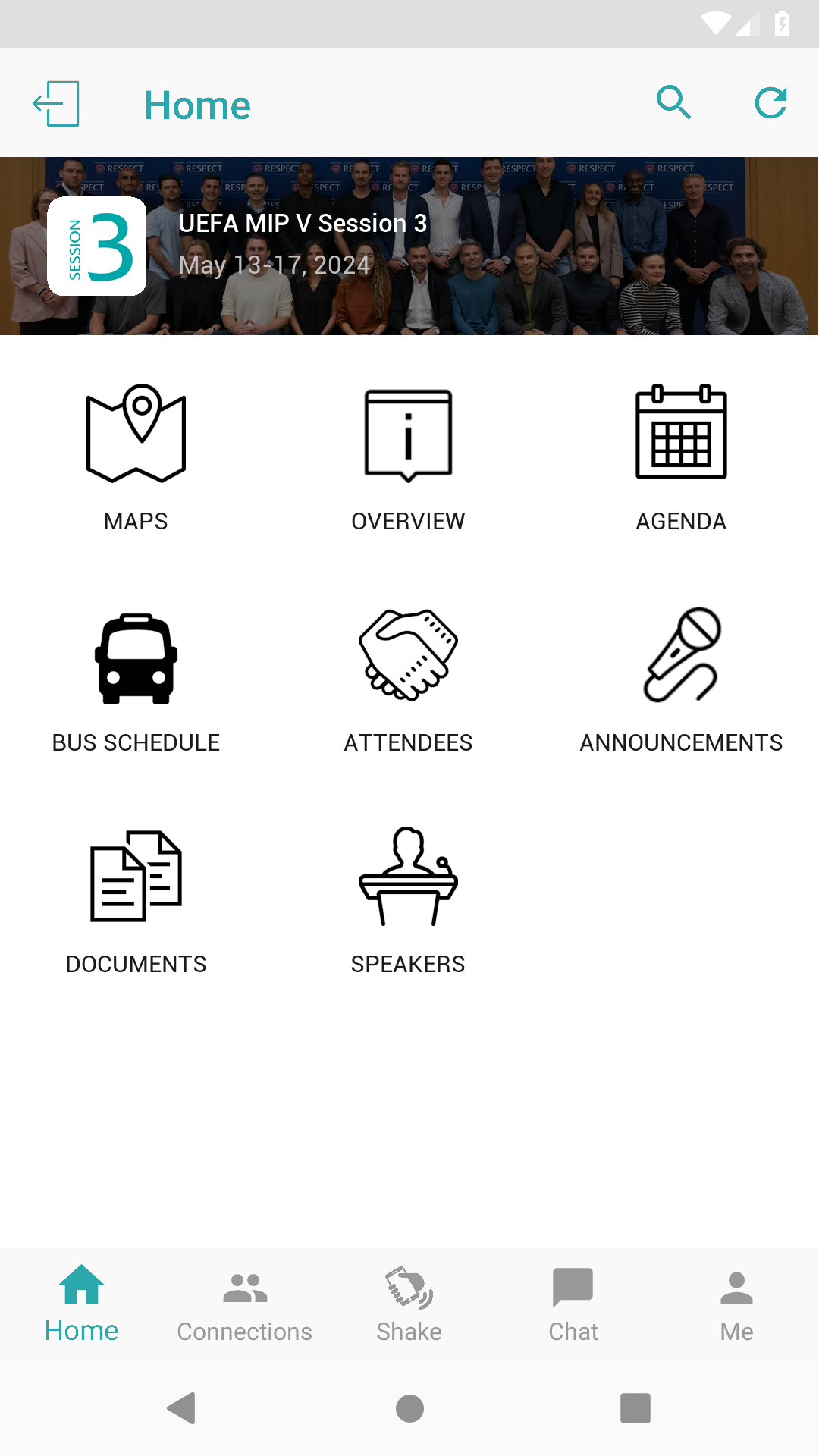Switch to the Chat tab
This screenshot has width=819, height=1456.
(x=573, y=1304)
